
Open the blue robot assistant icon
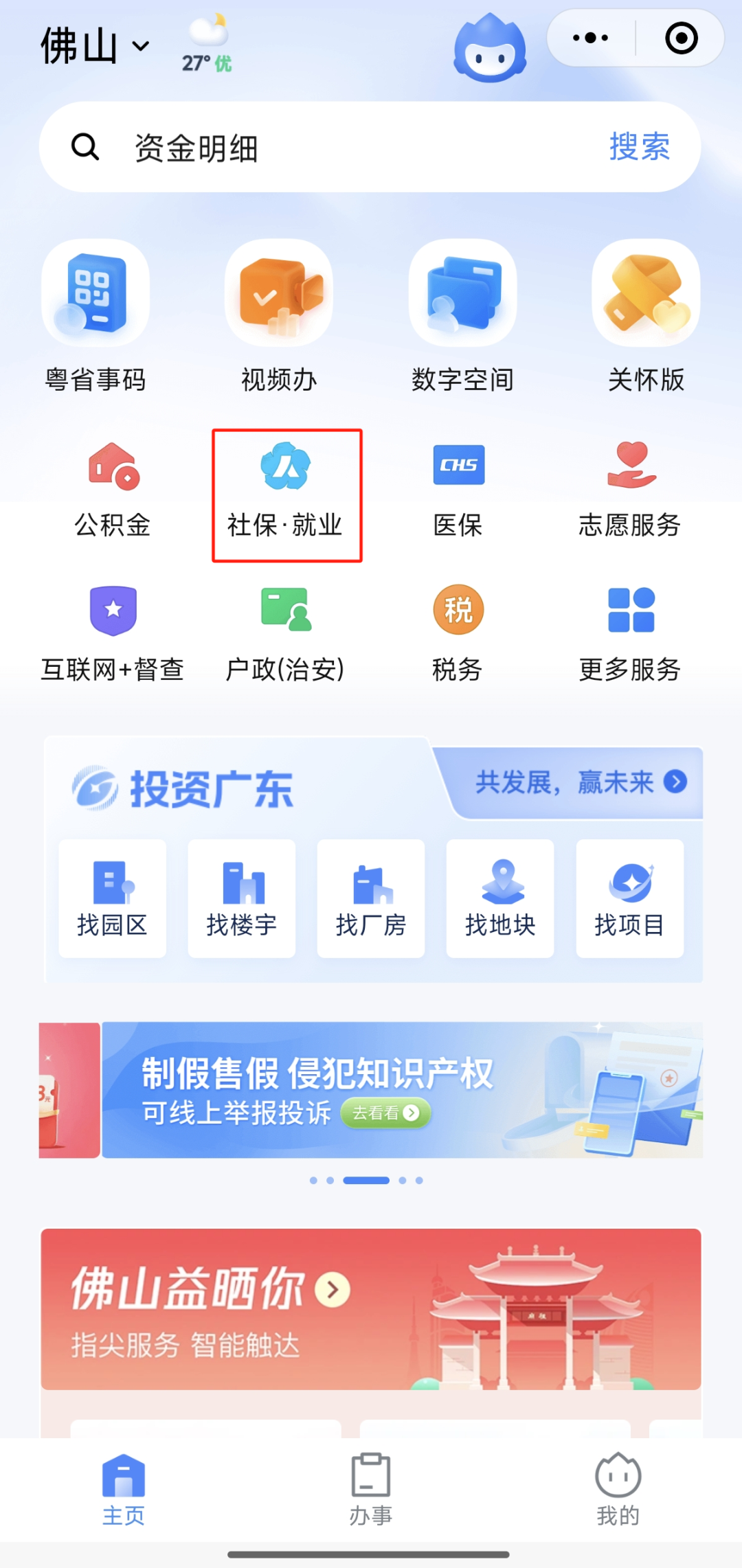click(x=490, y=48)
